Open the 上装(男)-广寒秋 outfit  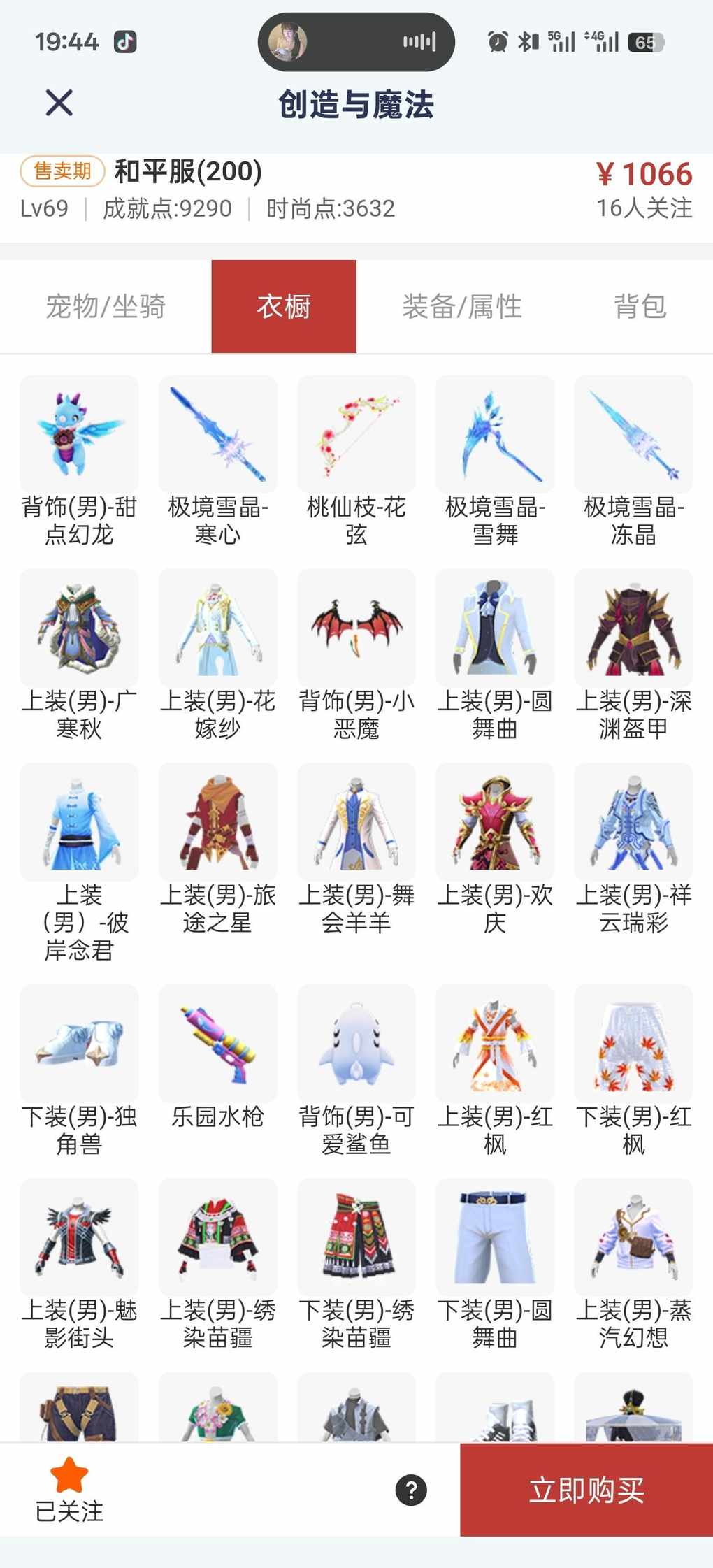79,628
